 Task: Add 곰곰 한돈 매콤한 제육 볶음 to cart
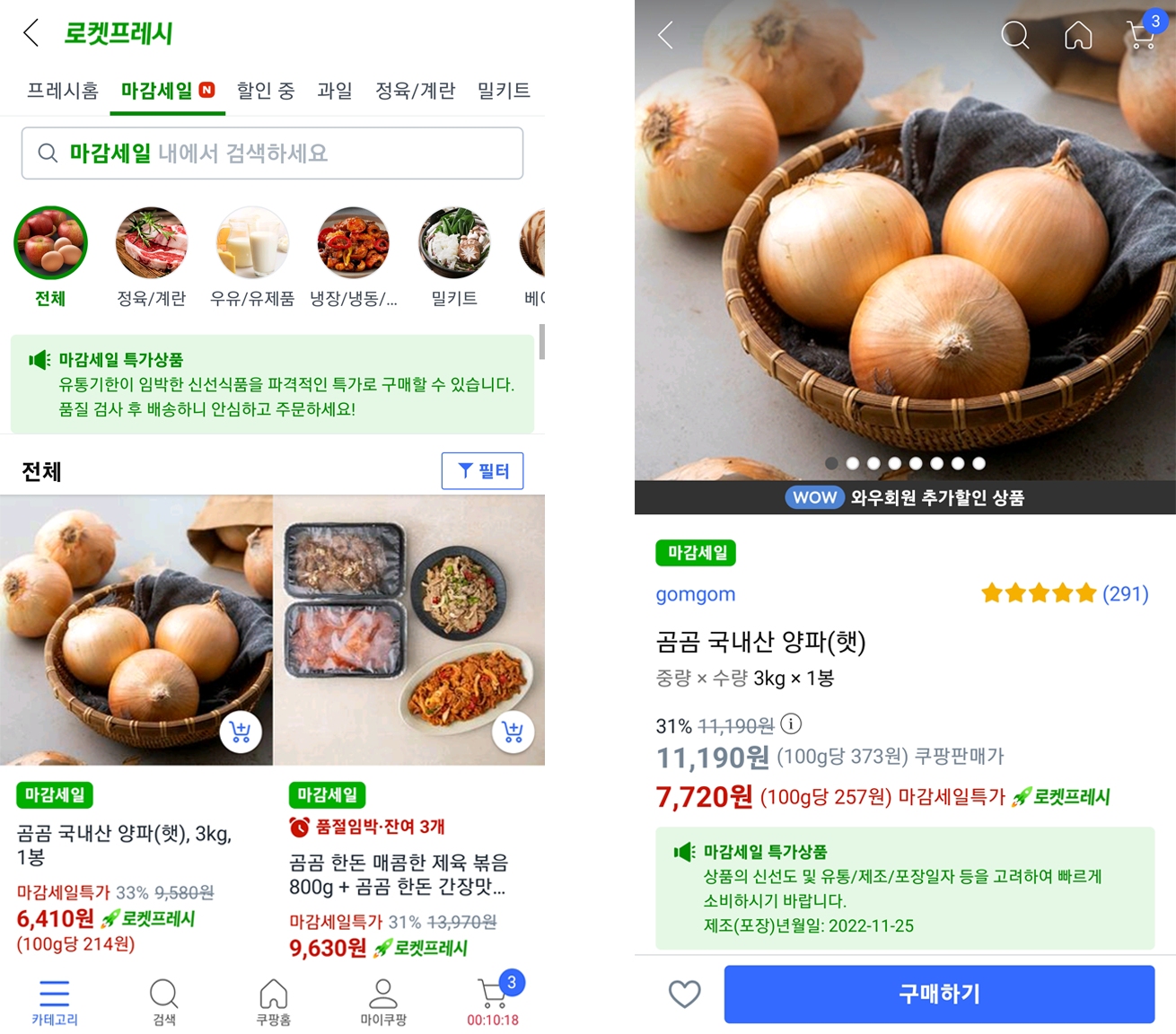[513, 732]
